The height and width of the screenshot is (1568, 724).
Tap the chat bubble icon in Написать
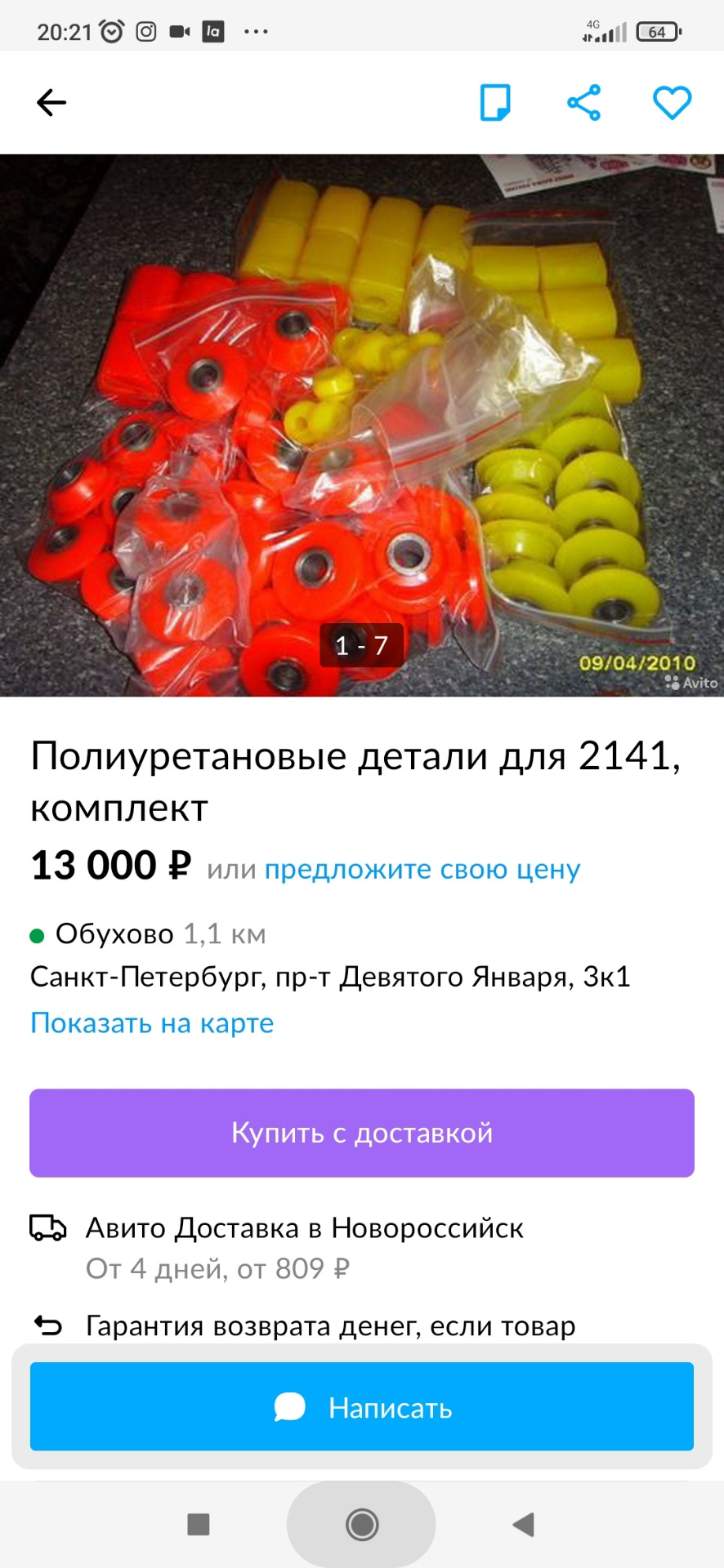(288, 1406)
